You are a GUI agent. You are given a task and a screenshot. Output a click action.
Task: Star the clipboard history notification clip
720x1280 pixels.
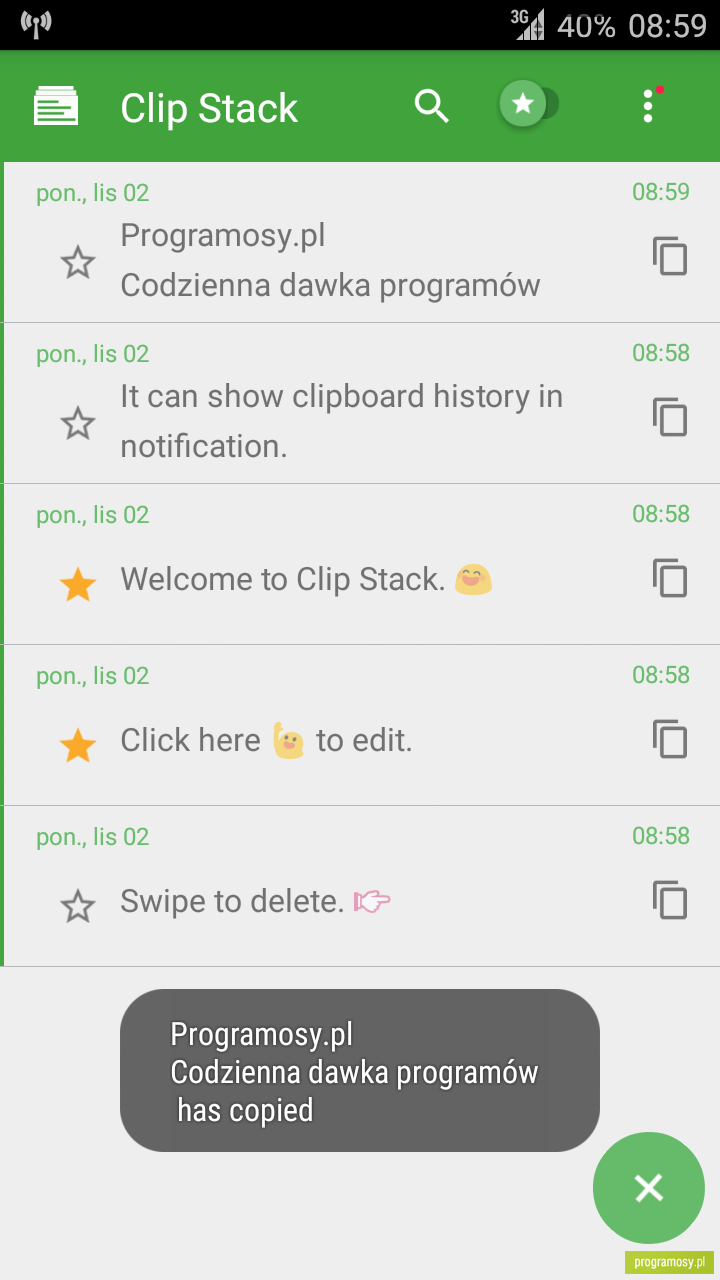click(77, 424)
